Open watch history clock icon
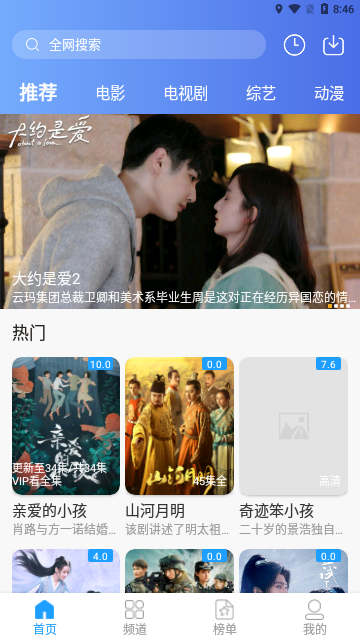Viewport: 360px width, 640px height. click(x=294, y=45)
